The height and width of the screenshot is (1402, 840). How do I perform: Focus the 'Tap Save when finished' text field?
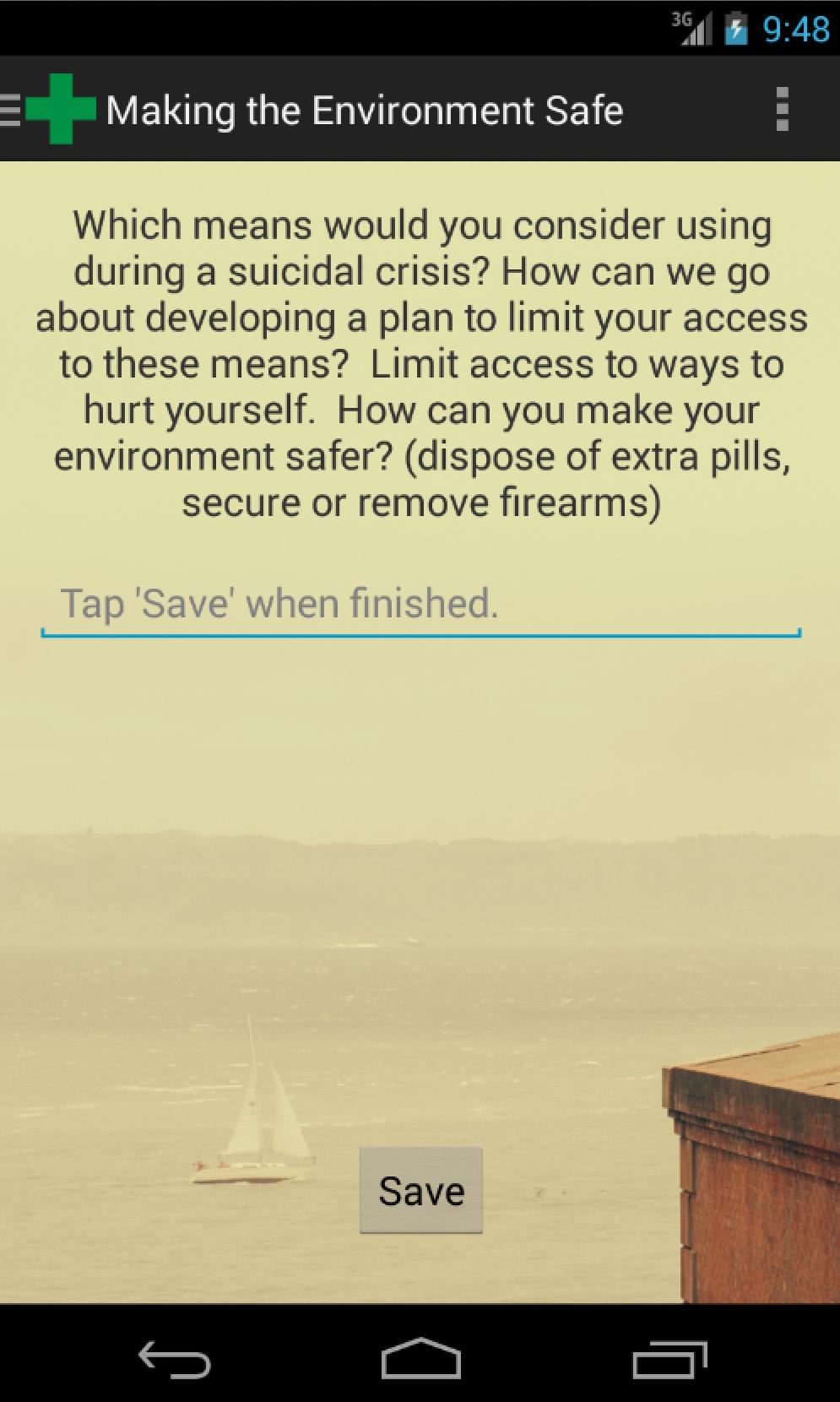pos(420,605)
